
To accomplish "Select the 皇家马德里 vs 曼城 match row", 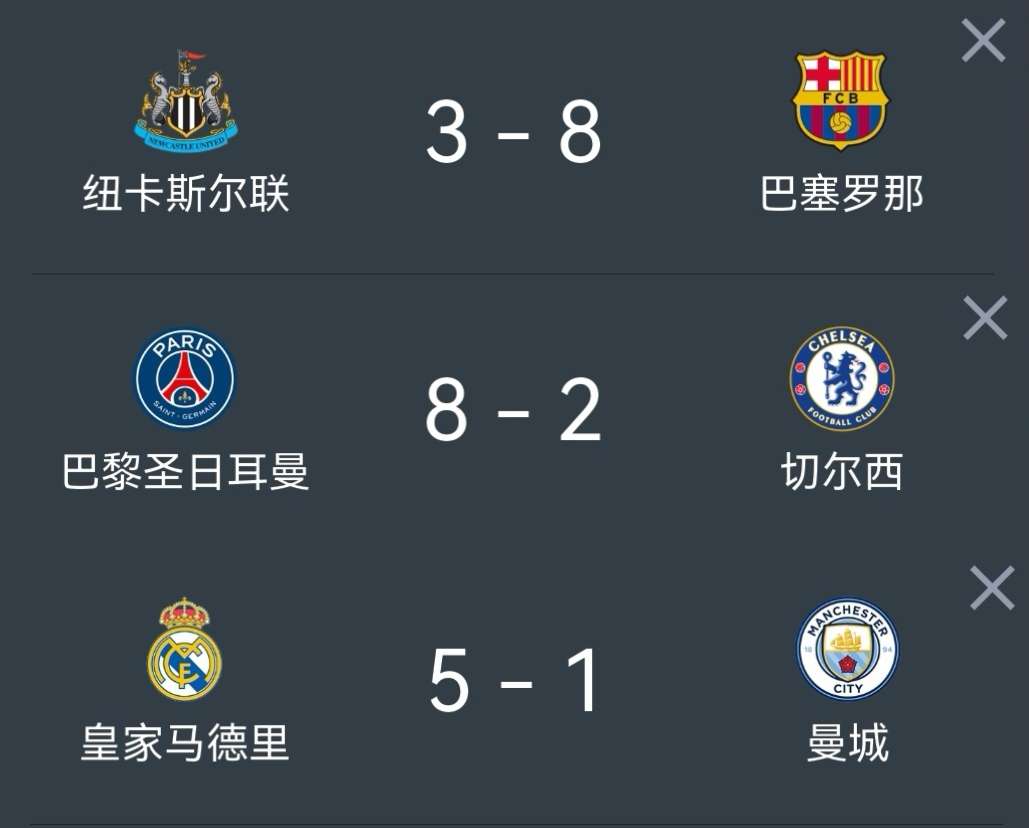I will click(x=513, y=682).
